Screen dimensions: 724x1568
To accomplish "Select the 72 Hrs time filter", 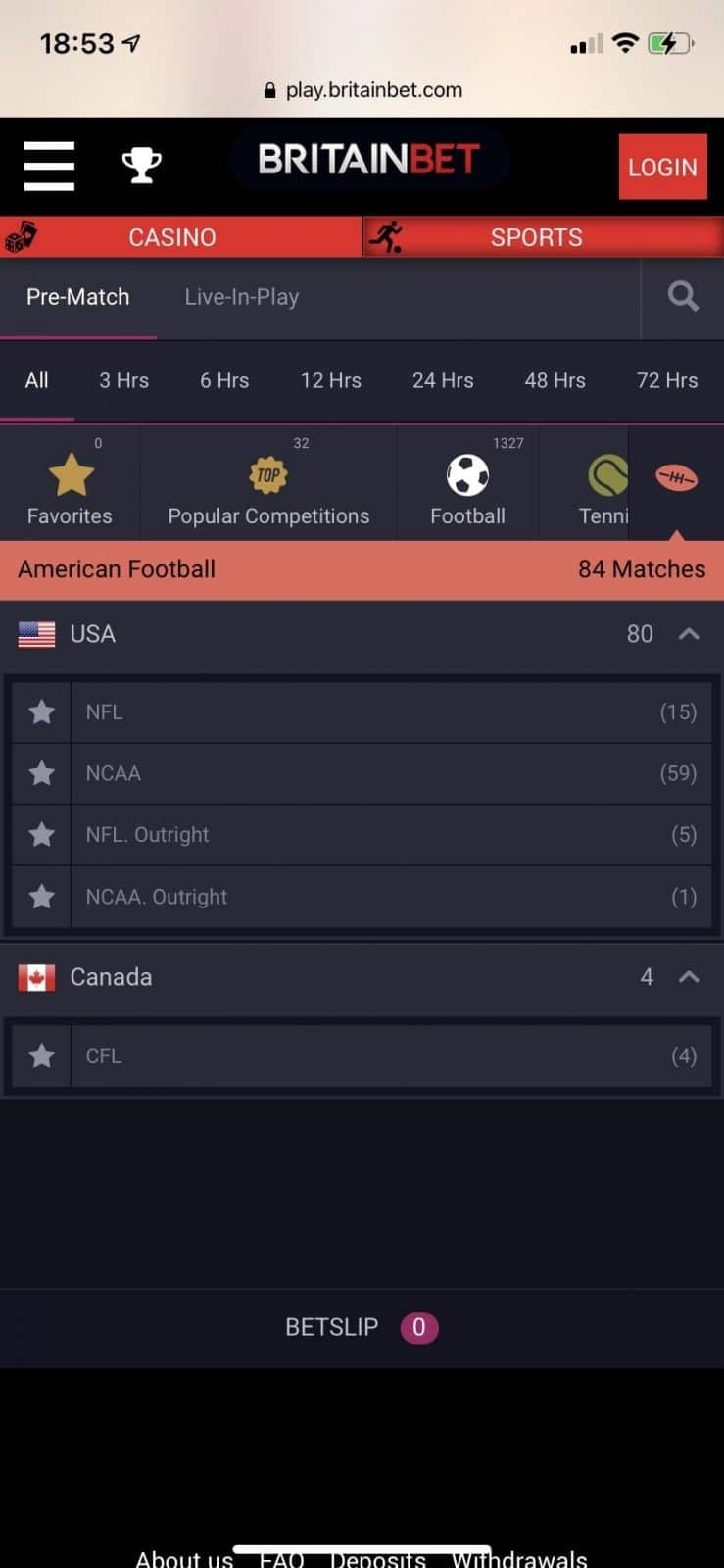I will click(x=666, y=380).
